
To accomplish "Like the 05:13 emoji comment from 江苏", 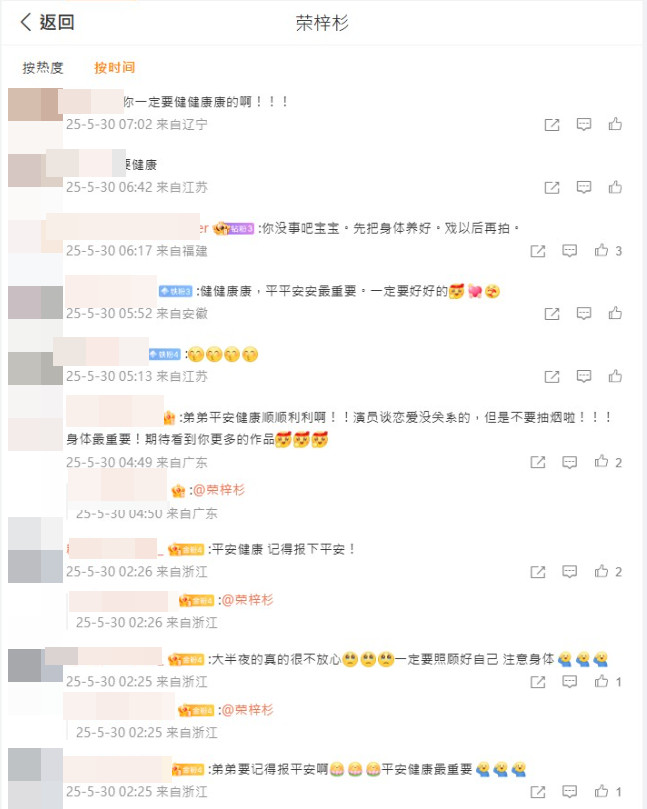I will point(615,377).
